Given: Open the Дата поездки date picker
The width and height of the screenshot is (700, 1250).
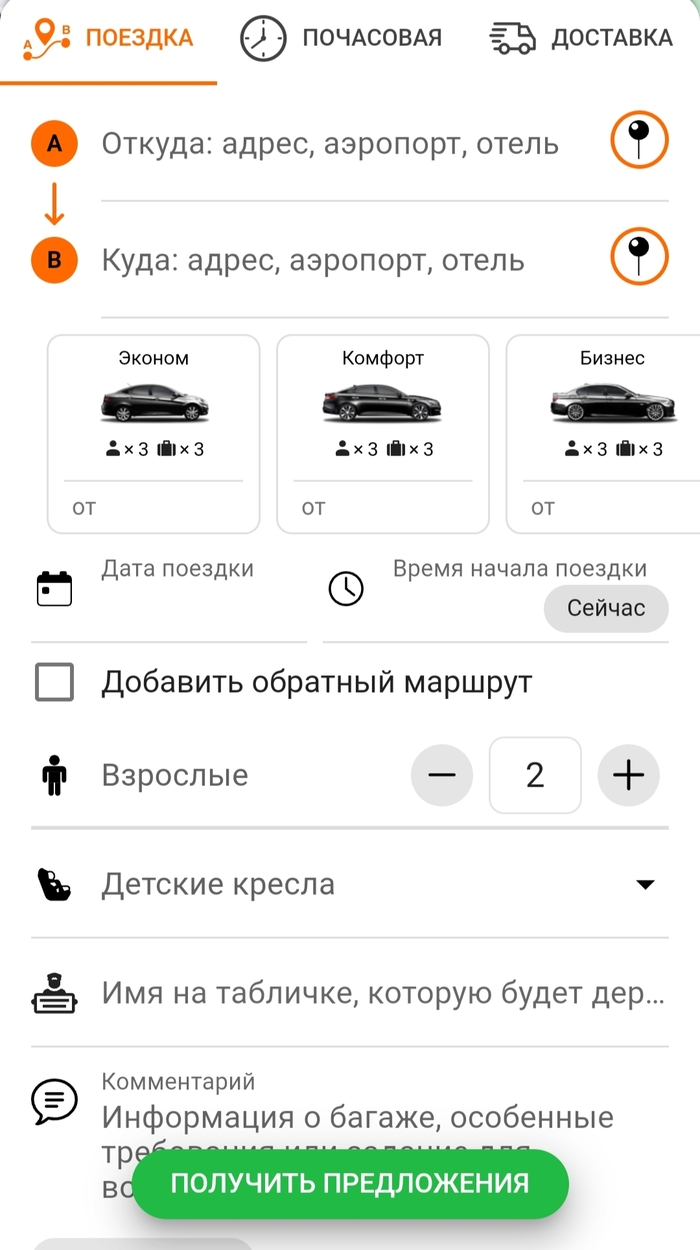Looking at the screenshot, I should click(170, 590).
